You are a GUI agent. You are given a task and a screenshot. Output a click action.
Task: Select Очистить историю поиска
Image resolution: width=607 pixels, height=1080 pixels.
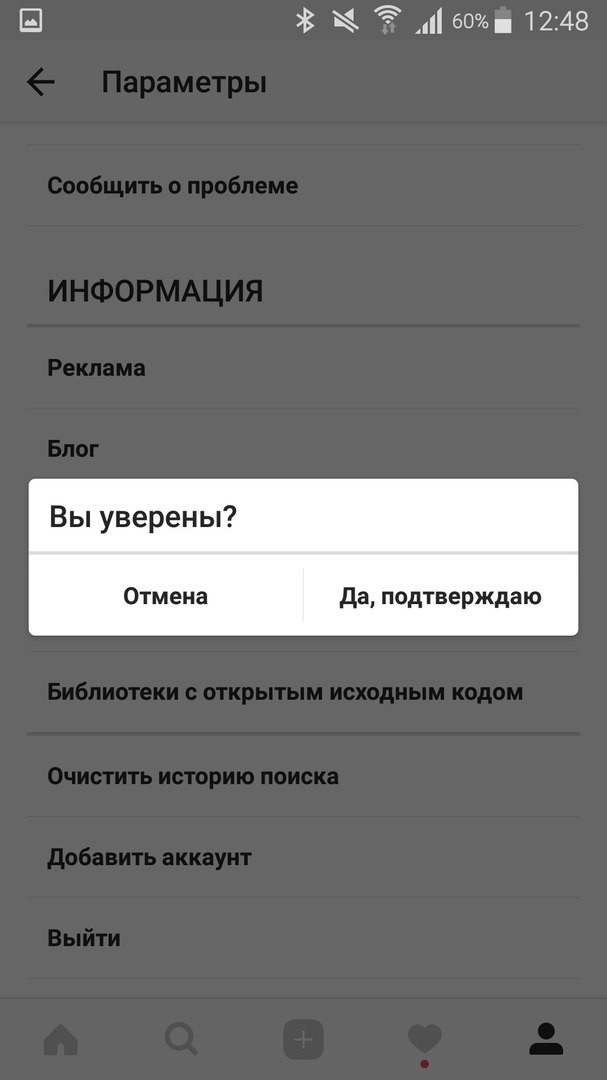tap(303, 776)
